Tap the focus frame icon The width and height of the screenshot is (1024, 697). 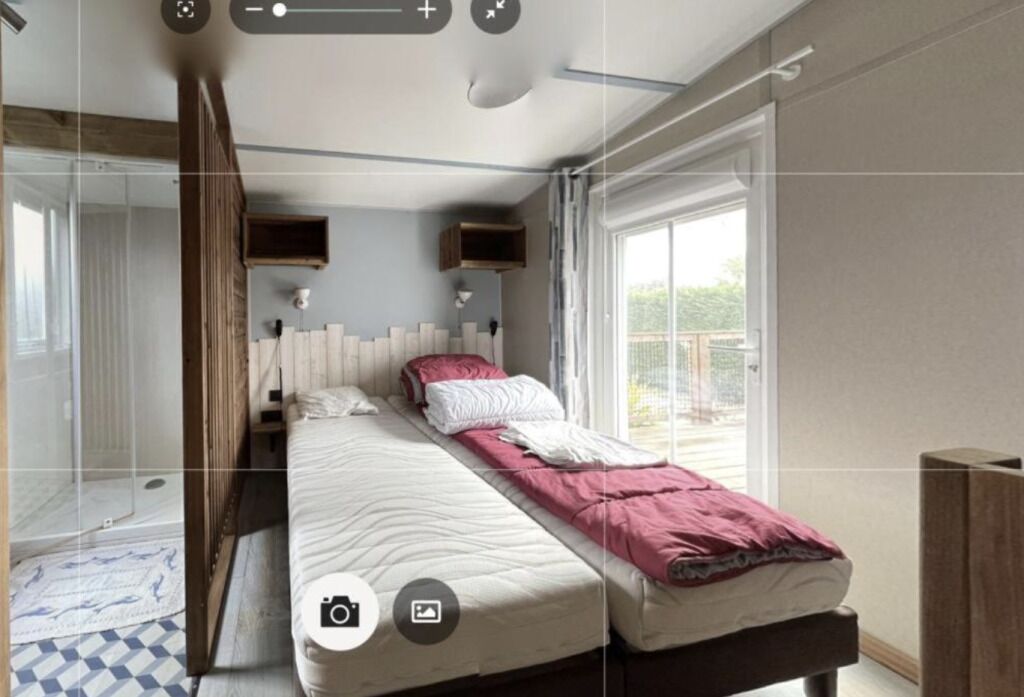pyautogui.click(x=185, y=9)
